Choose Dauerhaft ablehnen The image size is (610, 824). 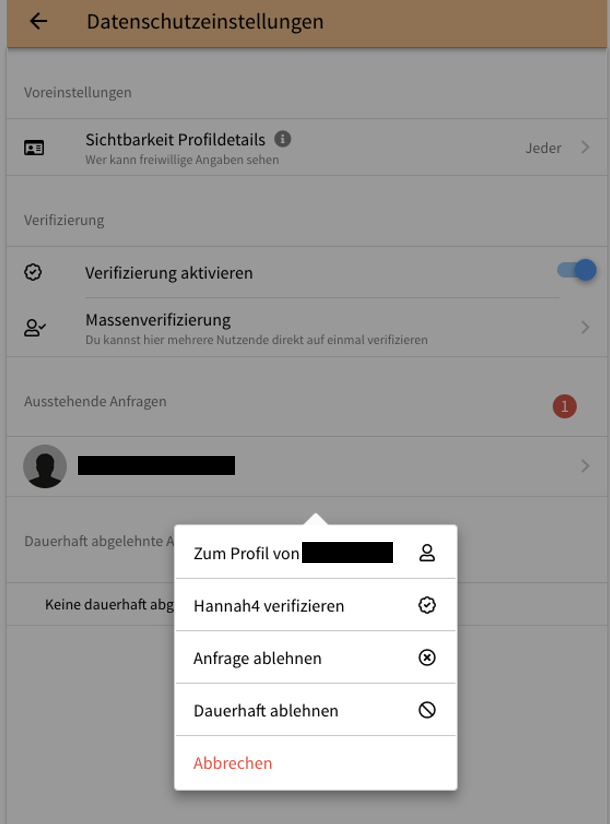click(315, 711)
